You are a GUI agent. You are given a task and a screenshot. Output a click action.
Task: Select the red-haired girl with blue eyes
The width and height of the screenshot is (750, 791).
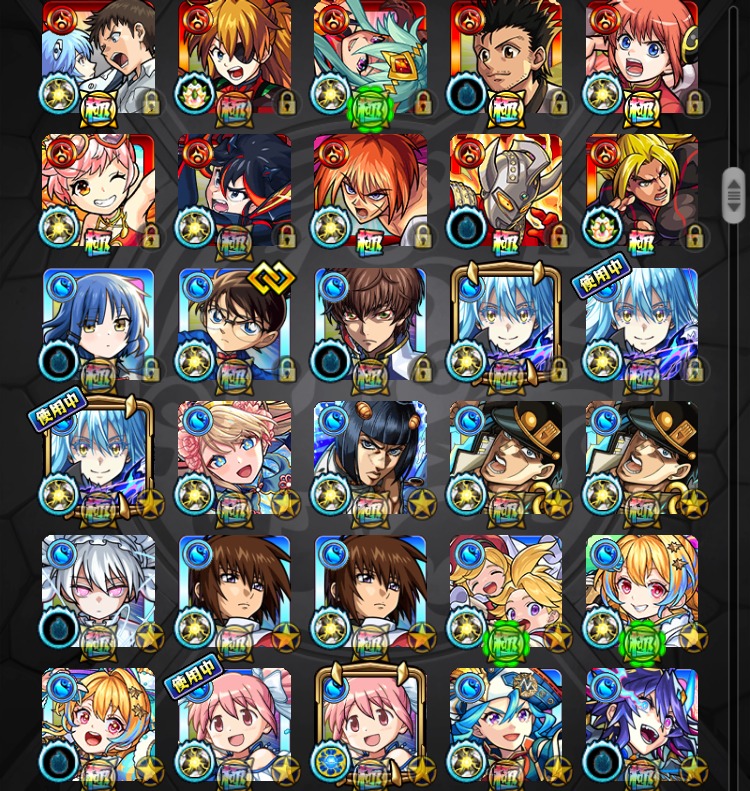[641, 56]
